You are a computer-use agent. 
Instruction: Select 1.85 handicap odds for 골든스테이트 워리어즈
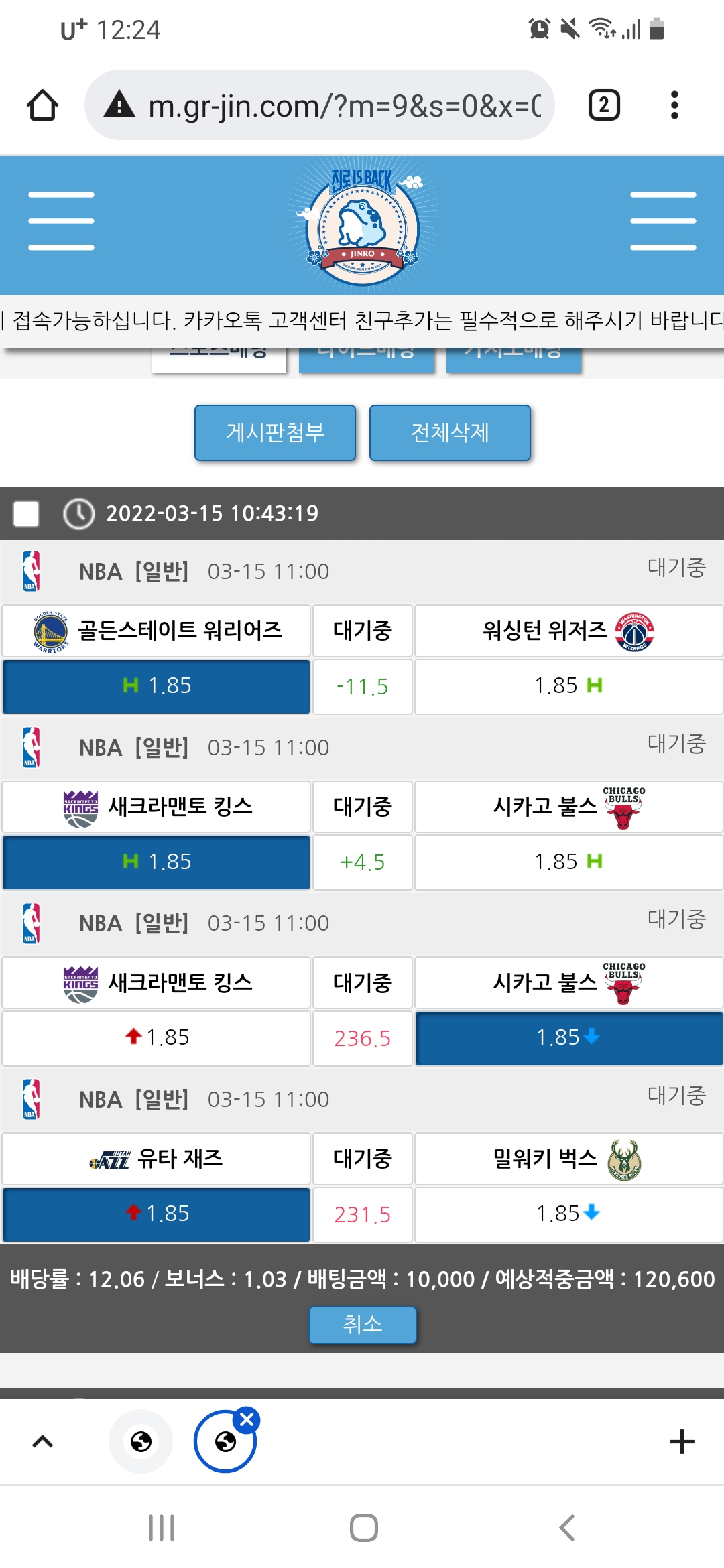tap(156, 686)
